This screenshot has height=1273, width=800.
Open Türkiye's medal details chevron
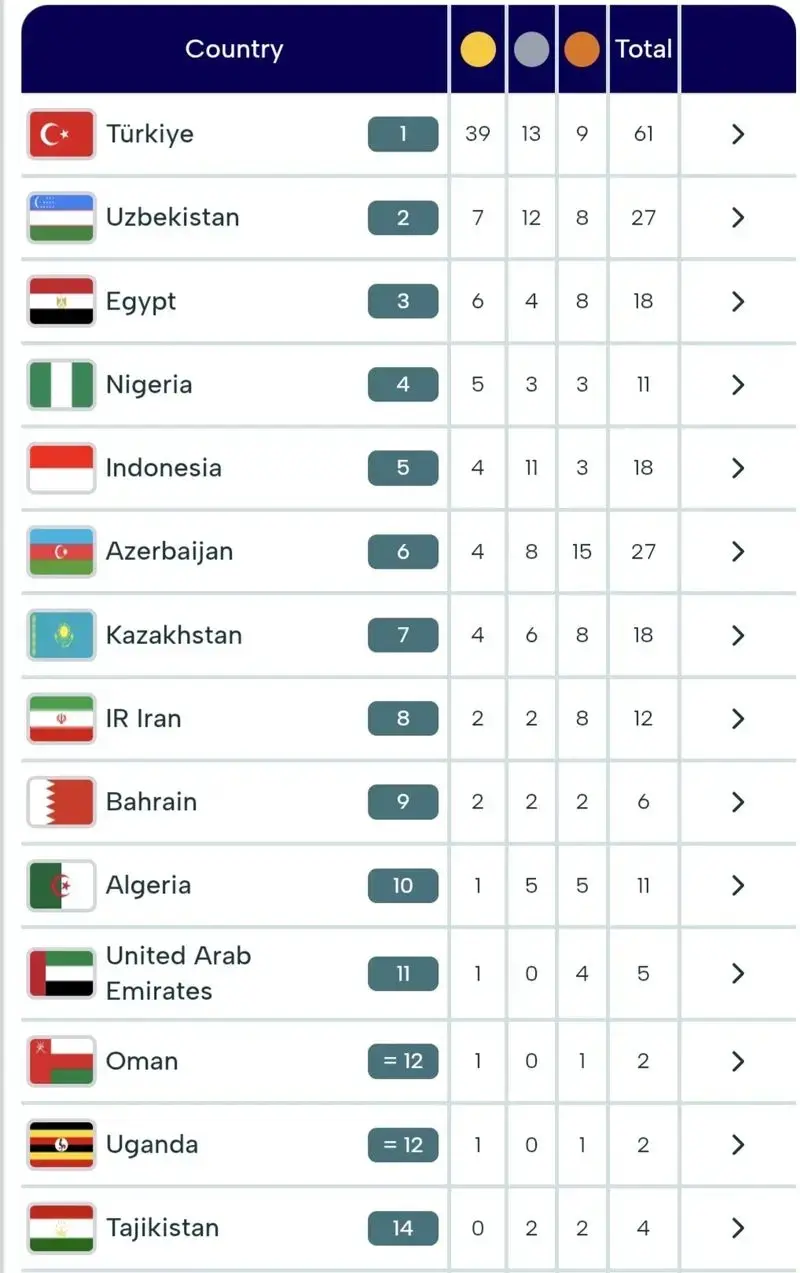738,134
